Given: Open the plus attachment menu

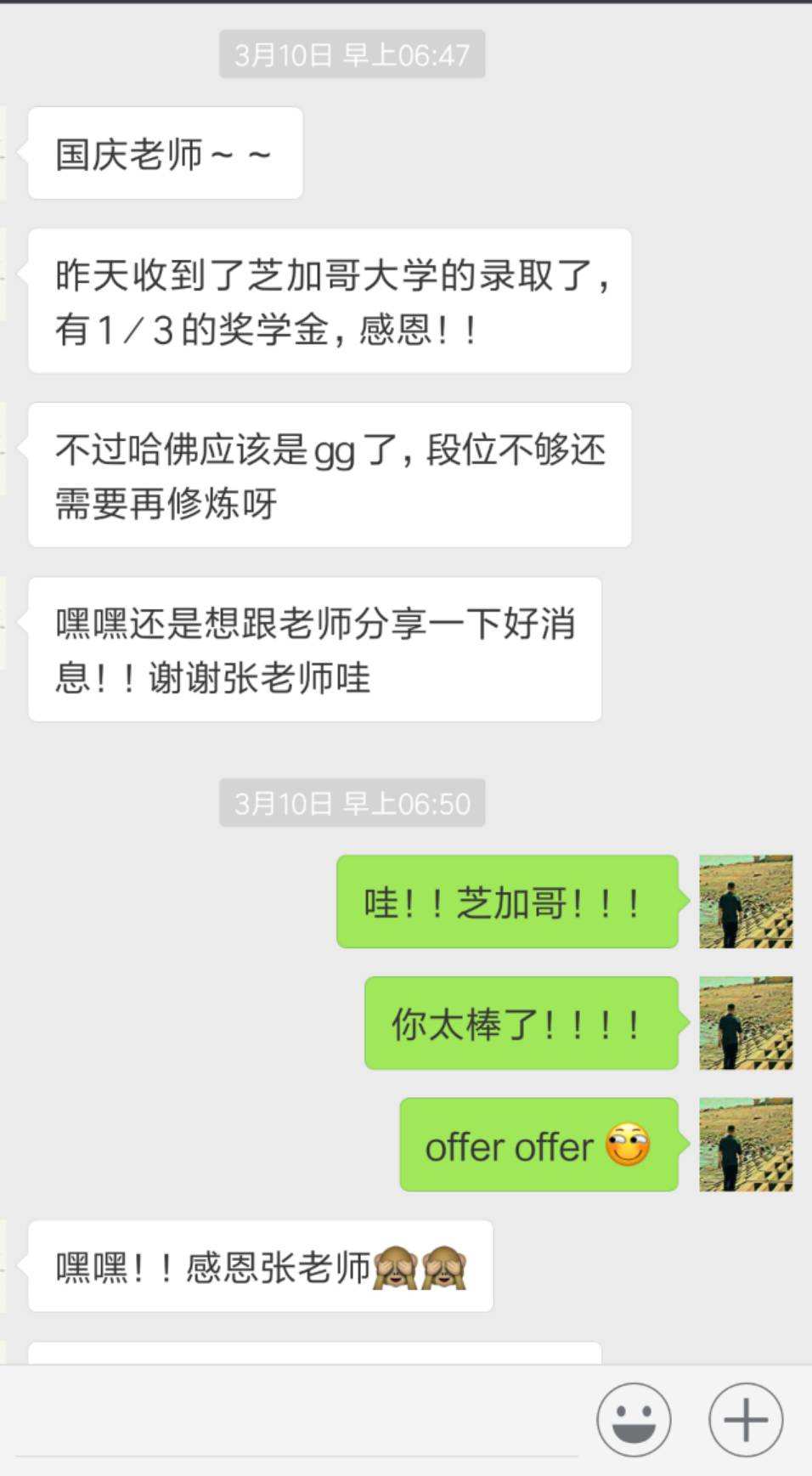Looking at the screenshot, I should pyautogui.click(x=746, y=1419).
